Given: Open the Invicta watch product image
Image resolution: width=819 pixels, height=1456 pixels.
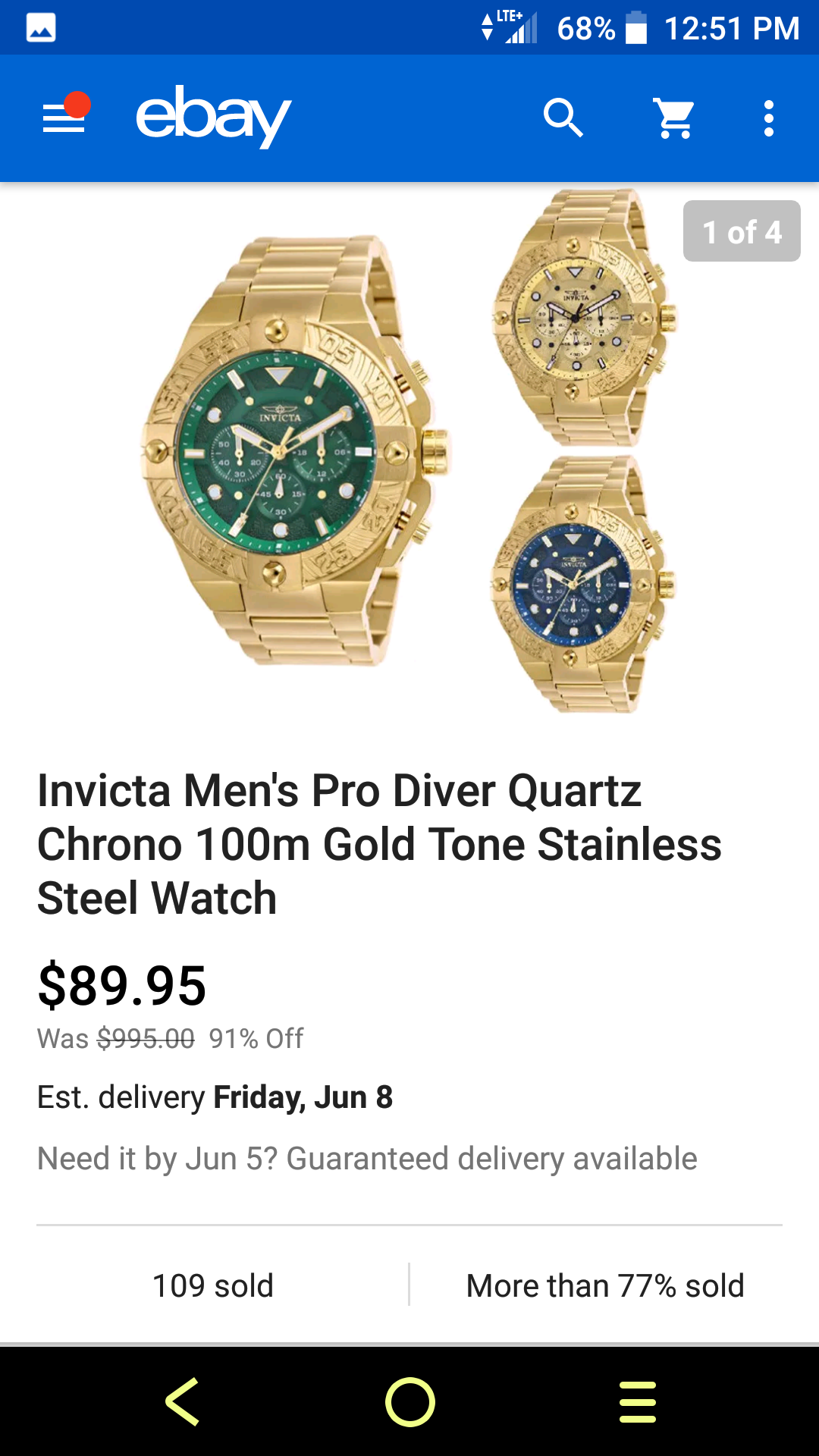Looking at the screenshot, I should (409, 451).
